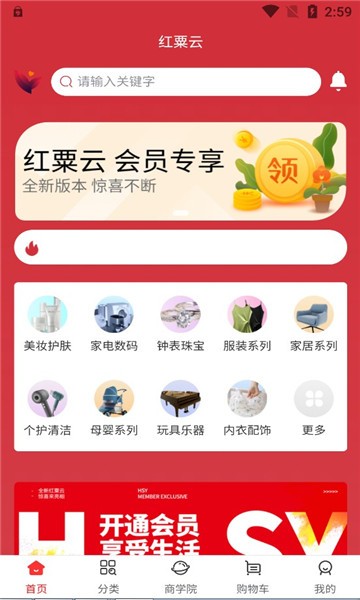The width and height of the screenshot is (360, 600).
Task: Browse the 家电数码 category
Action: (114, 324)
